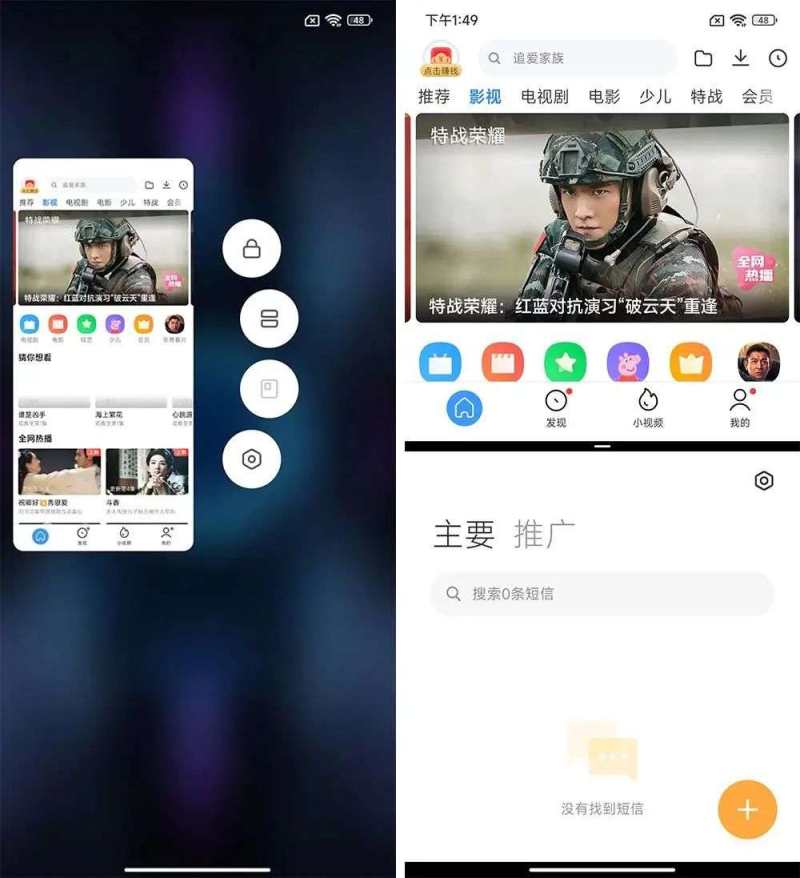Open the folder icon beside search
This screenshot has height=878, width=800.
[703, 58]
